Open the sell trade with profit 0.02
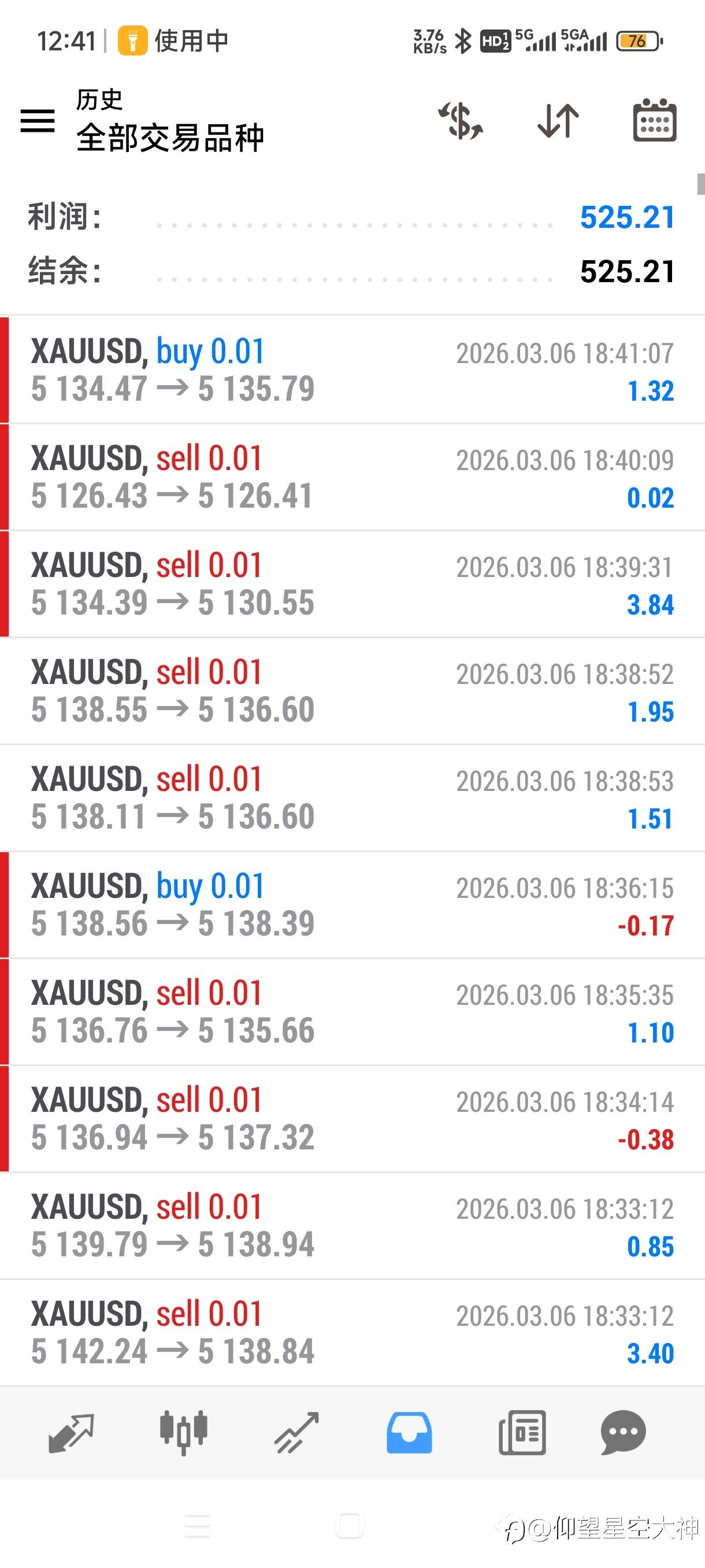The image size is (705, 1568). click(352, 477)
